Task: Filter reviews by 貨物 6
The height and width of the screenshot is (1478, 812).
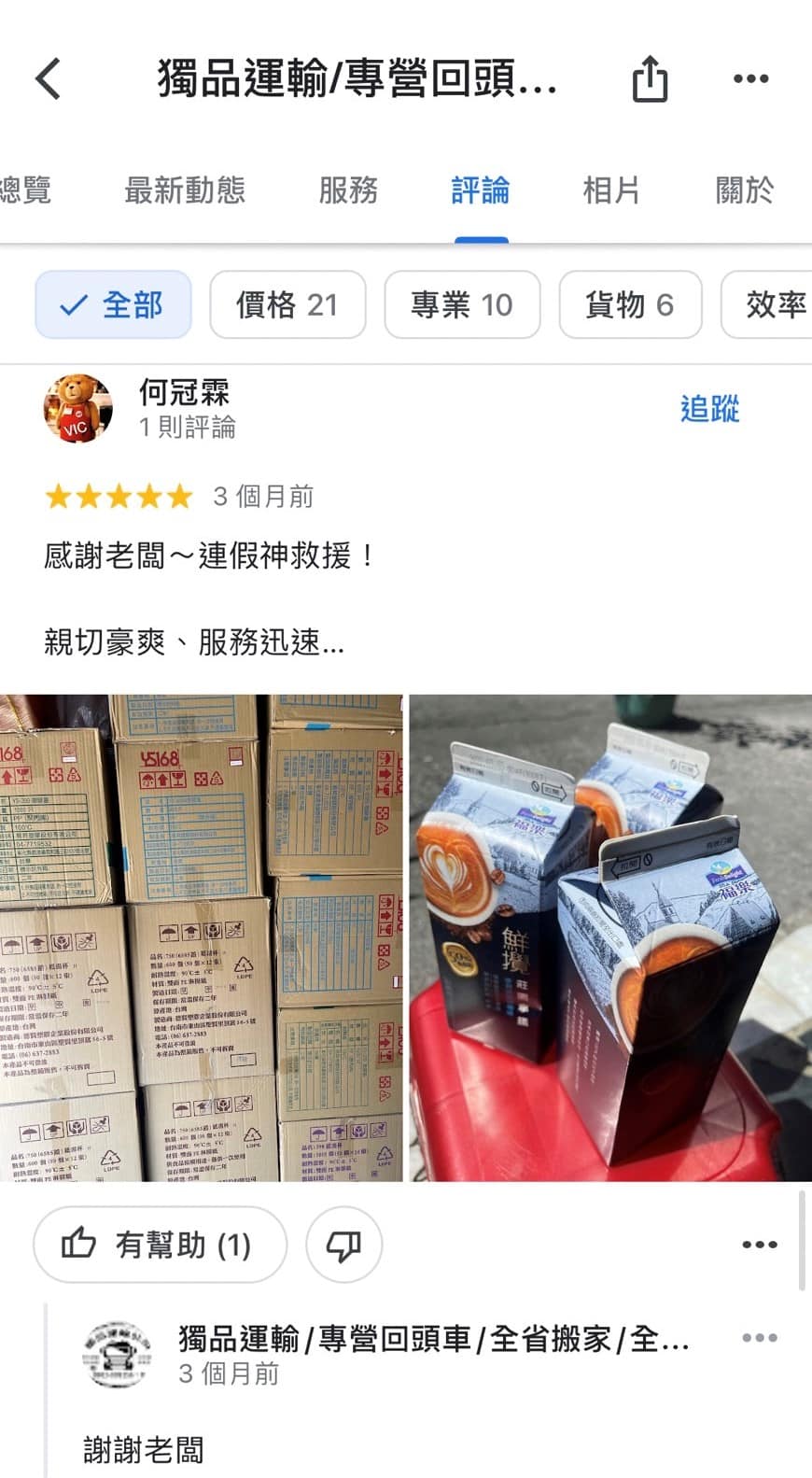Action: (x=630, y=304)
